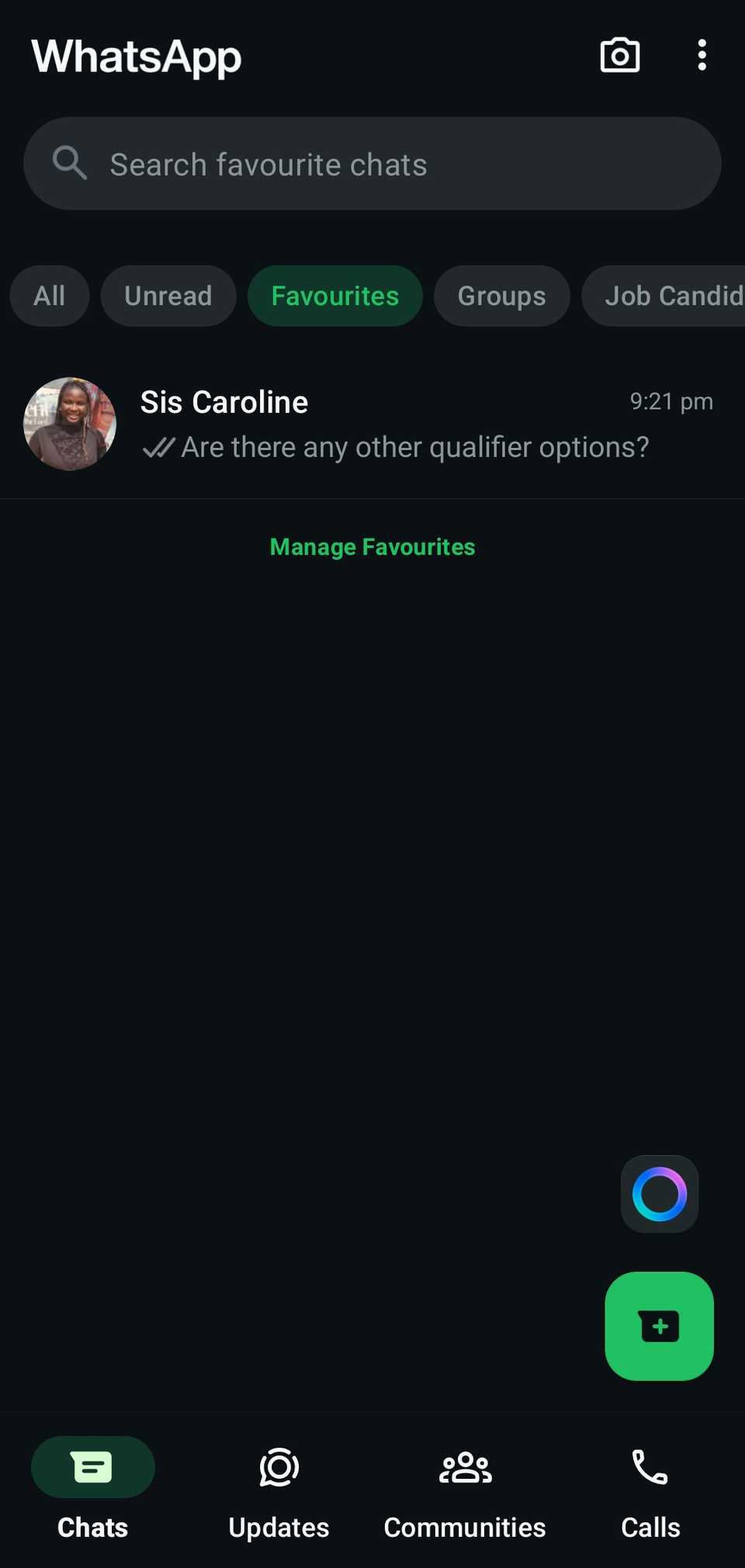The height and width of the screenshot is (1568, 745).
Task: Filter chats by Unread
Action: [168, 296]
